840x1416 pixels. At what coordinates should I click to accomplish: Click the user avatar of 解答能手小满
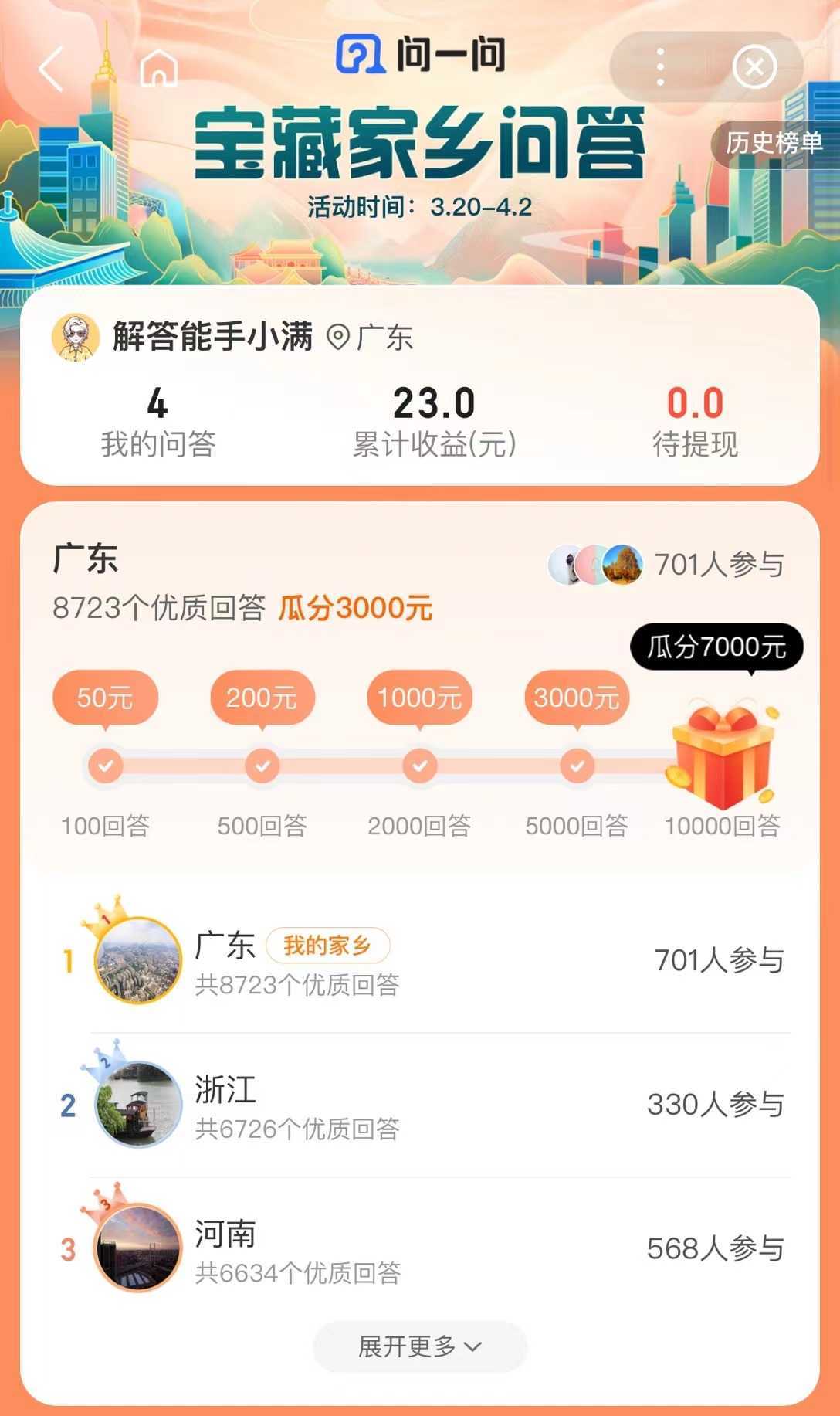click(x=76, y=334)
